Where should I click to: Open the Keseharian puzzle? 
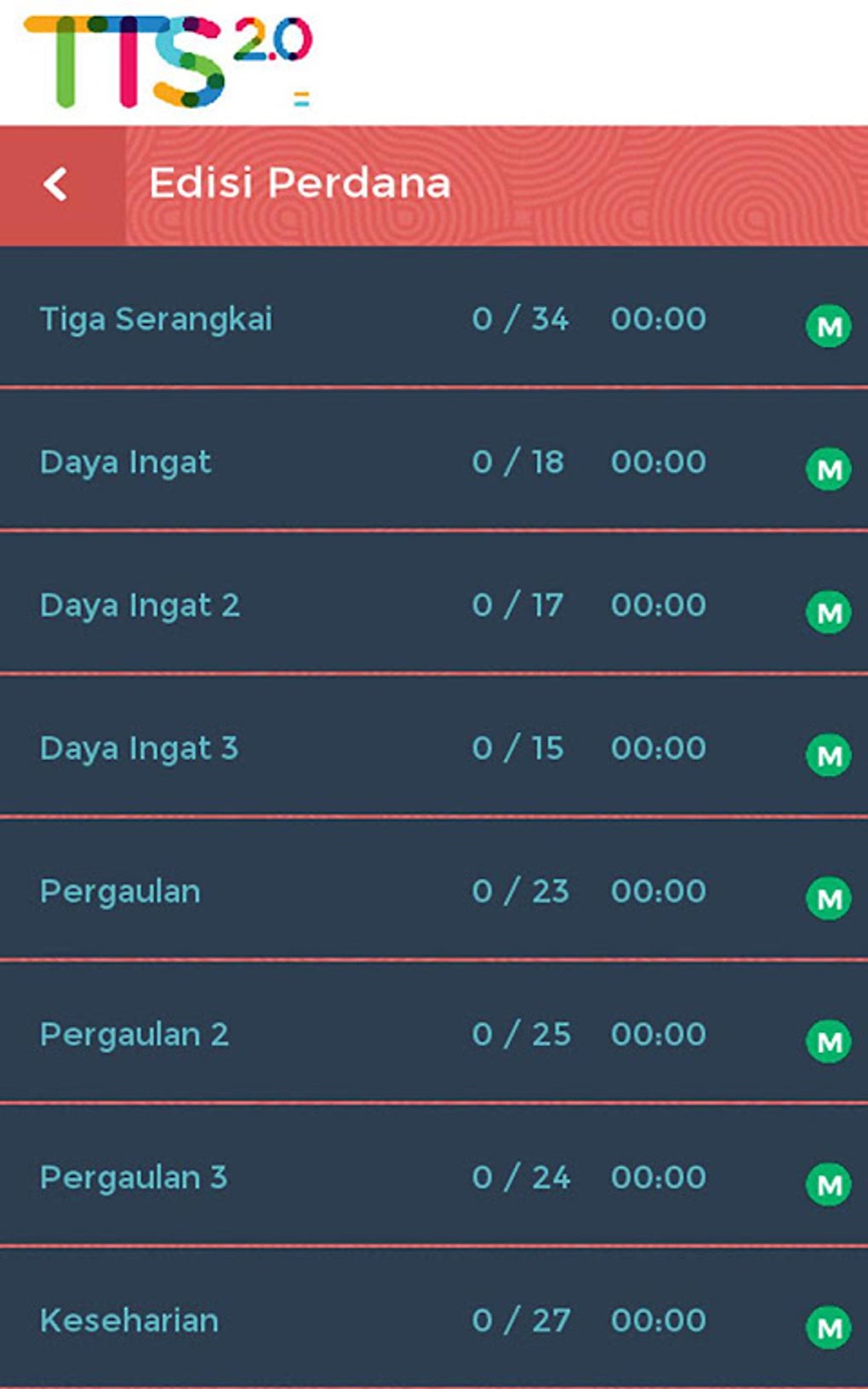coord(129,1320)
